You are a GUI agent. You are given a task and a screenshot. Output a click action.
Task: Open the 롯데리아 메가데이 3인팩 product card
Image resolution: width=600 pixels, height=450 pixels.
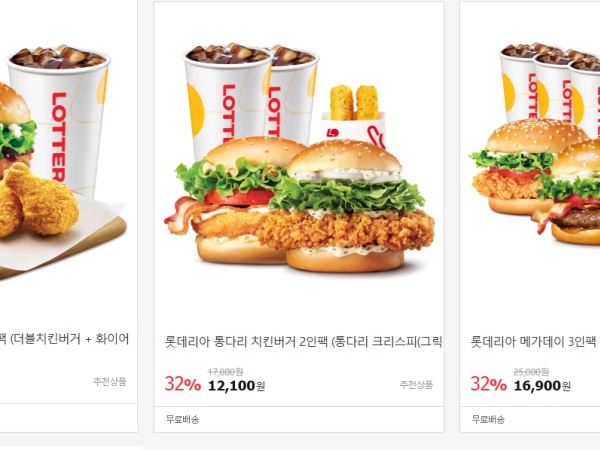pos(533,341)
